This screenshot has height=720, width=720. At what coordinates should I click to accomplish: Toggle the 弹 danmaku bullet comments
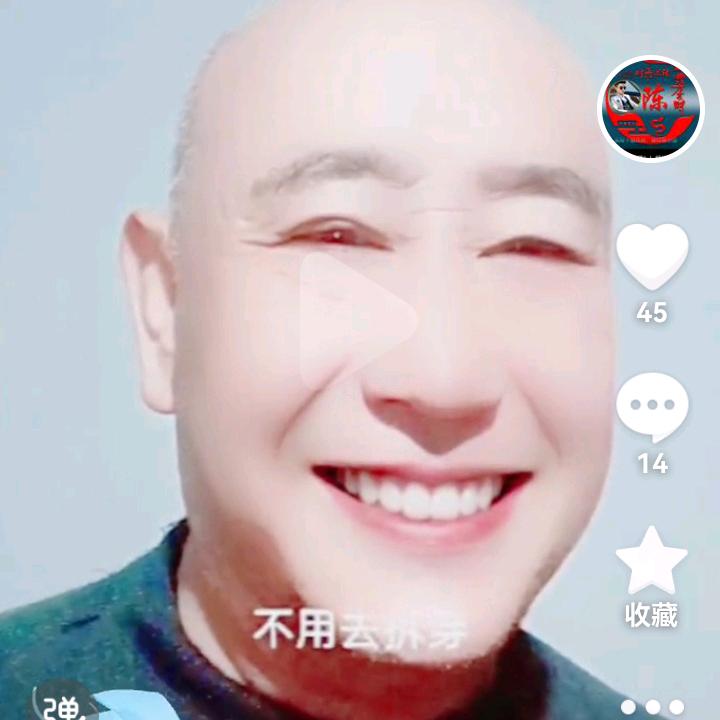65,705
